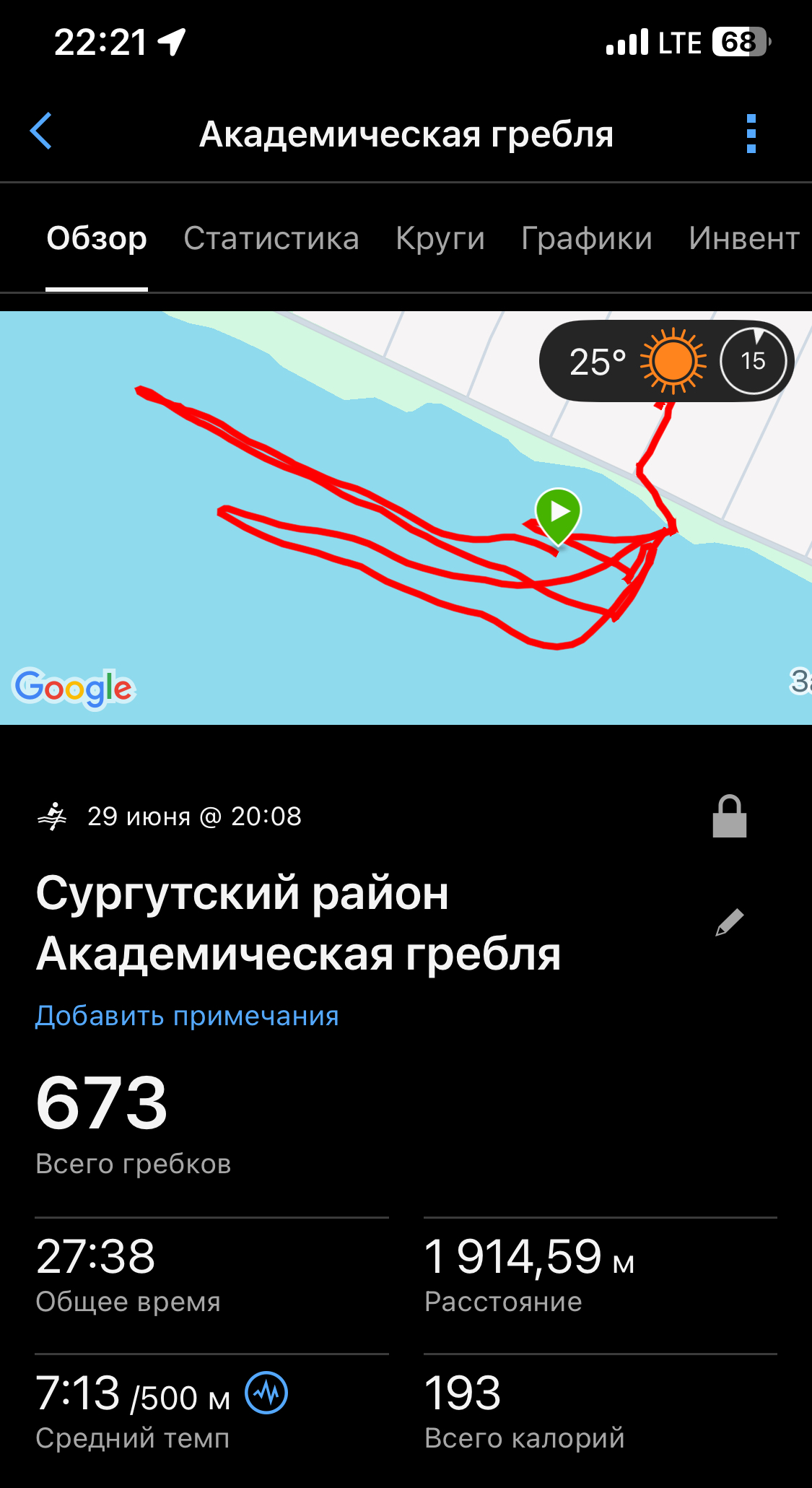Tap the Добавить примечания link
This screenshot has width=812, height=1488.
point(187,1016)
